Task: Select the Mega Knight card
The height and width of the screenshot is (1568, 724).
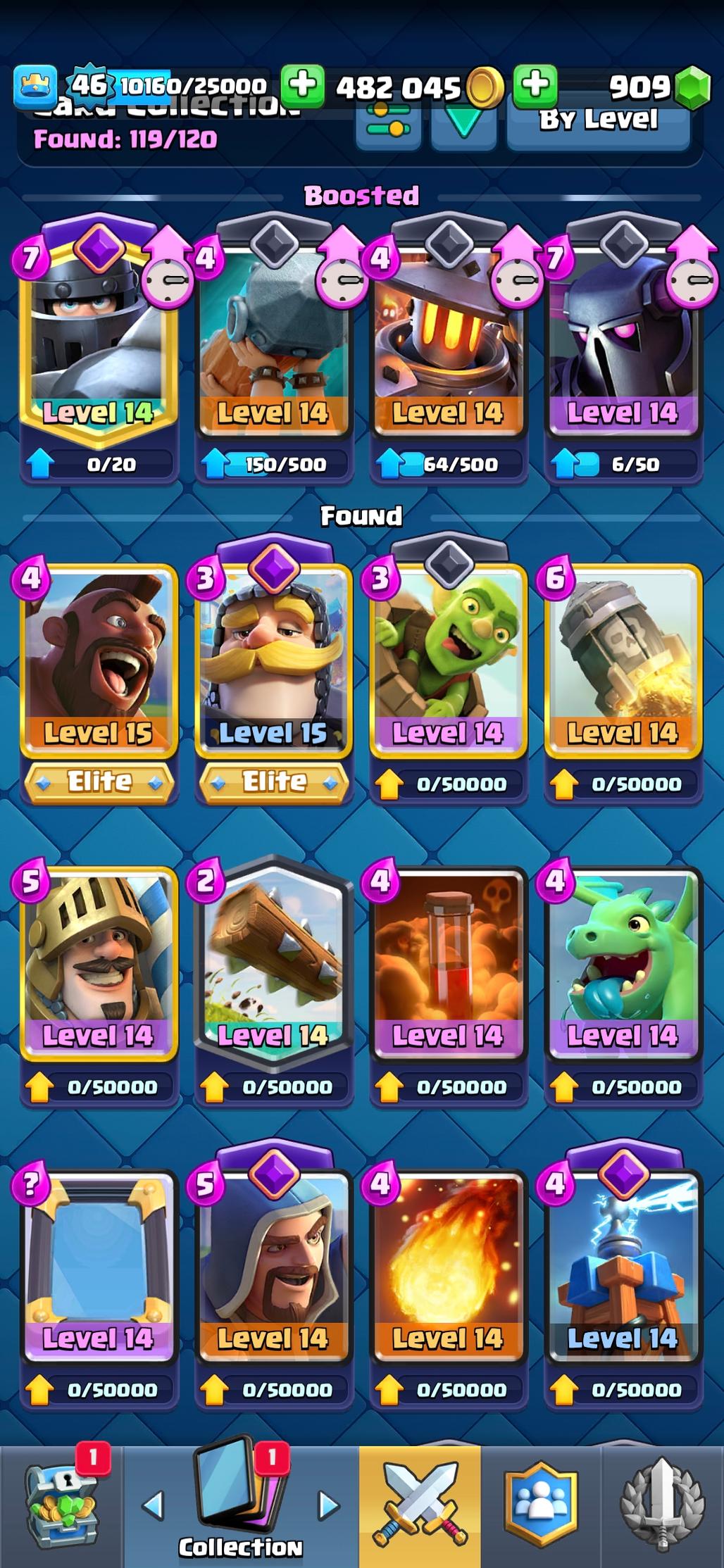Action: tap(99, 338)
